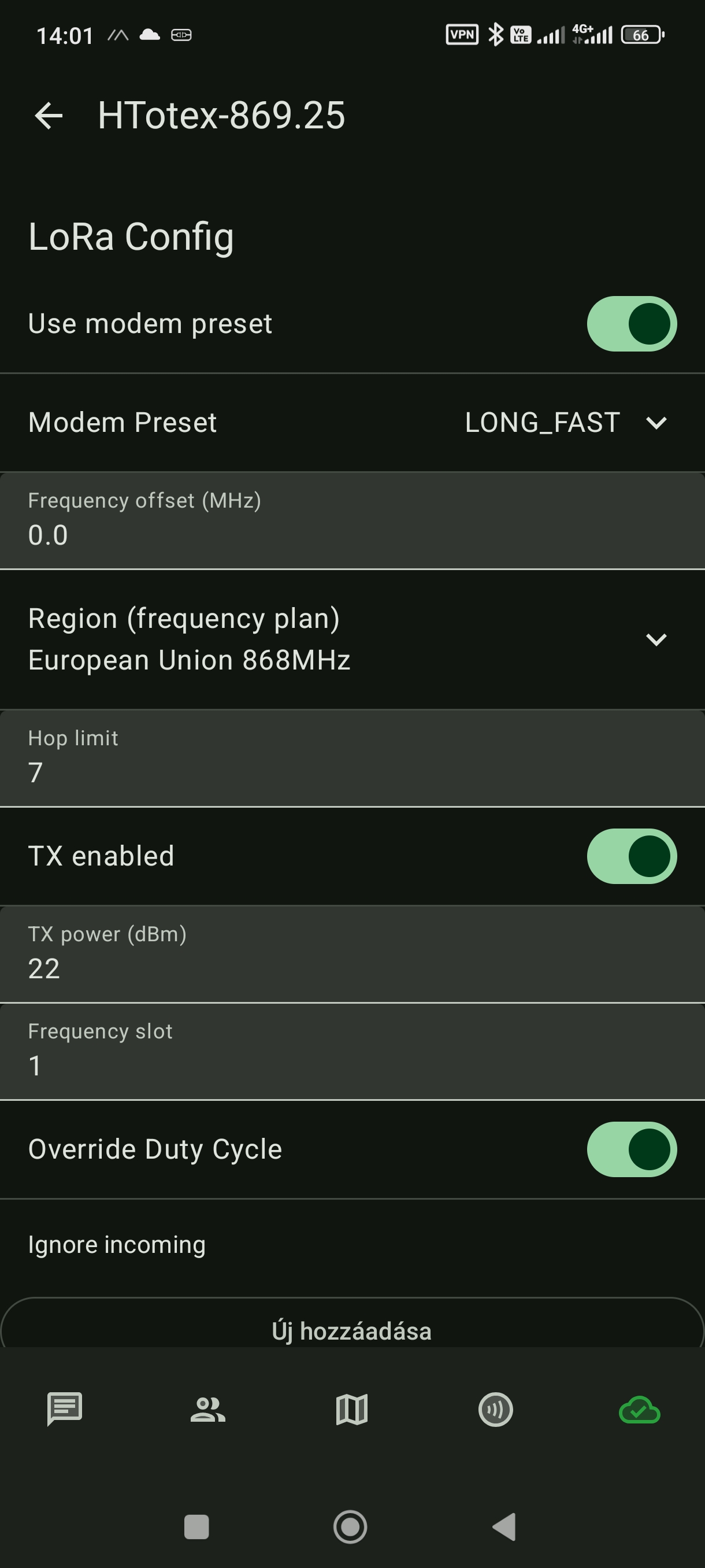
Task: Toggle the Use modem preset switch
Action: pyautogui.click(x=632, y=324)
